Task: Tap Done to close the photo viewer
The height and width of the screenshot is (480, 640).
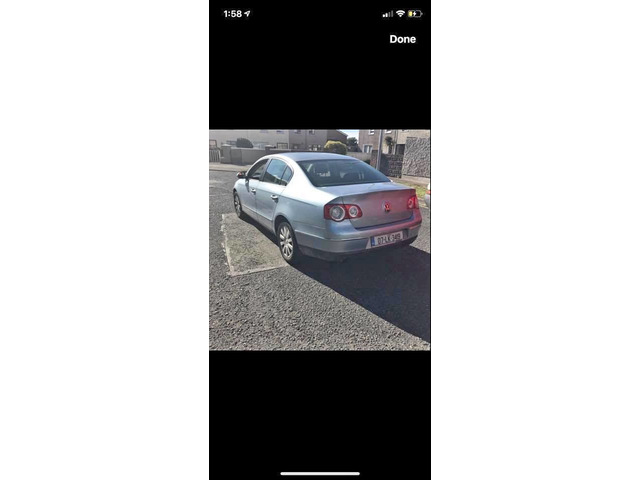Action: point(402,39)
